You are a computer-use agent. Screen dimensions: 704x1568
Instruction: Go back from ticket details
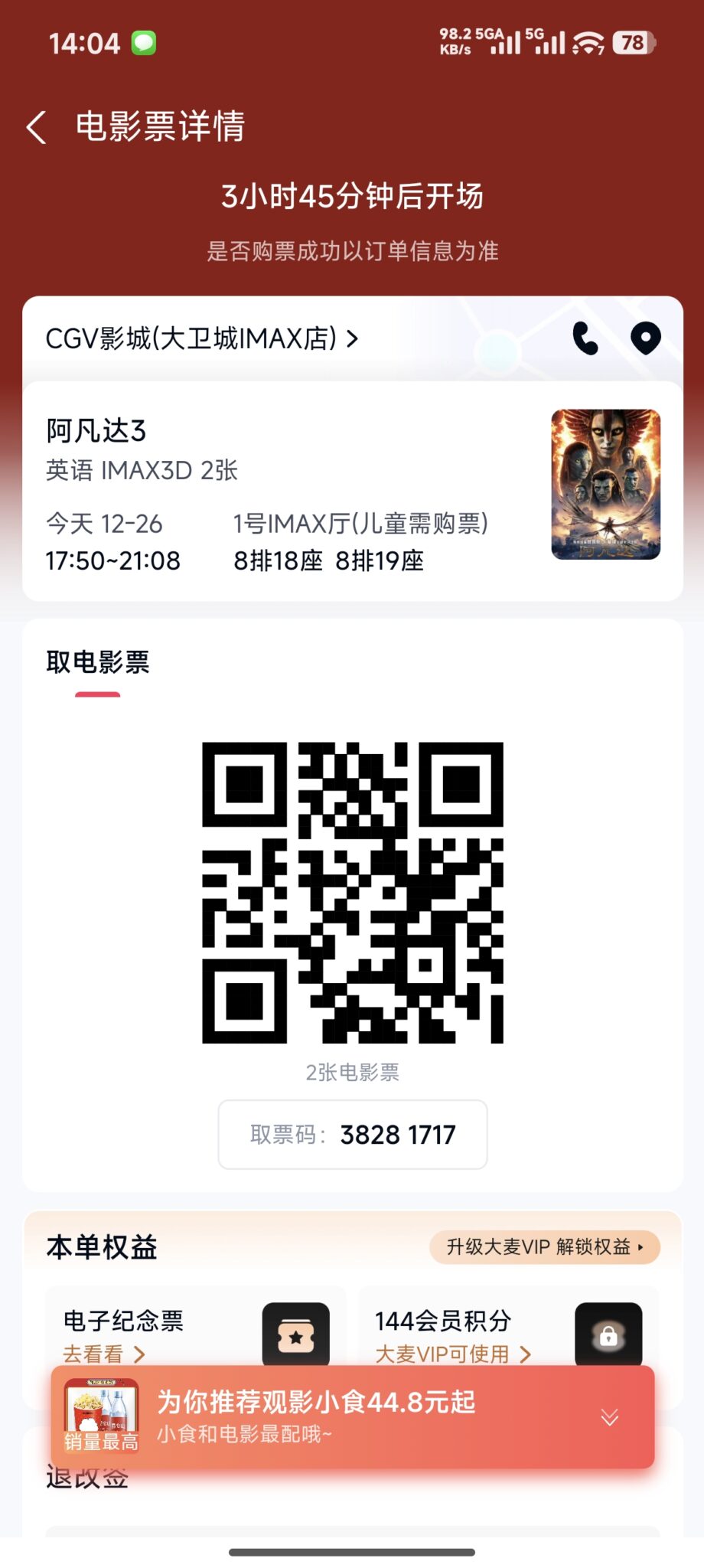pyautogui.click(x=36, y=127)
